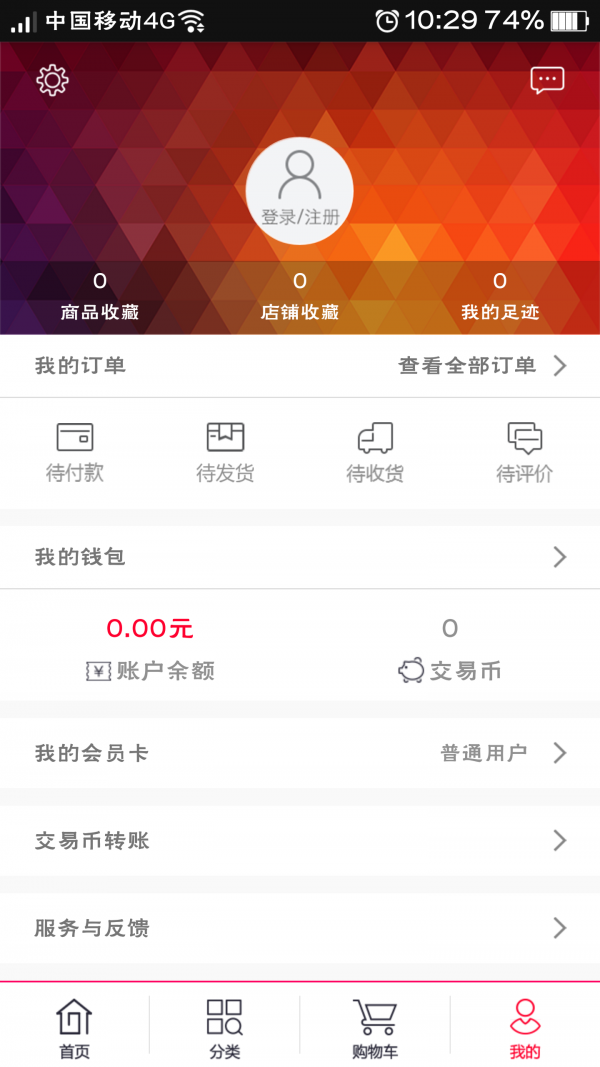Open 商品收藏 favorites
Screen dimensions: 600x1067
[100, 297]
